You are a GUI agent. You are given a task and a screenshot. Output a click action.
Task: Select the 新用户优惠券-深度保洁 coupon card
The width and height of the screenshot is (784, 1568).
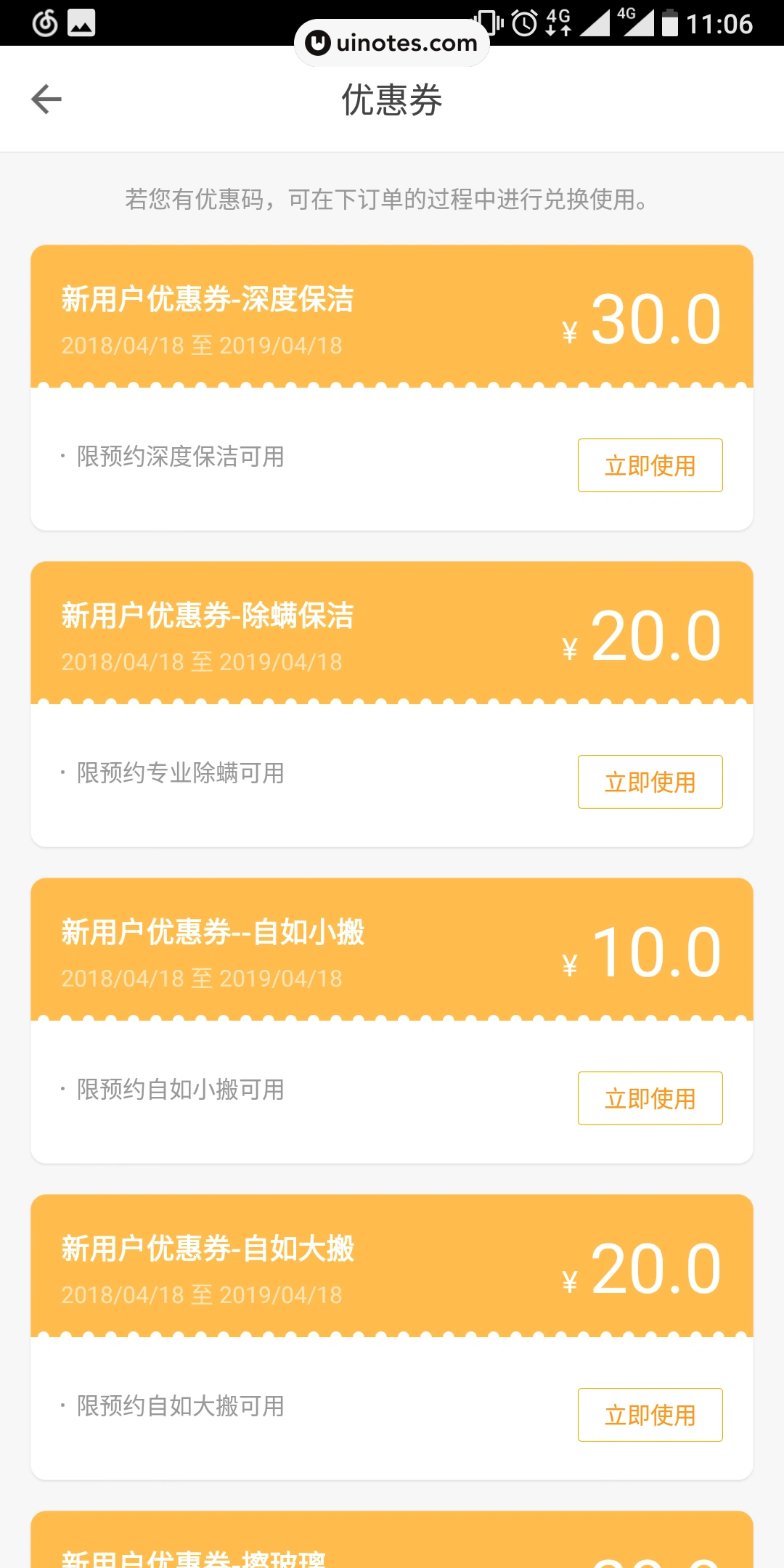(391, 385)
